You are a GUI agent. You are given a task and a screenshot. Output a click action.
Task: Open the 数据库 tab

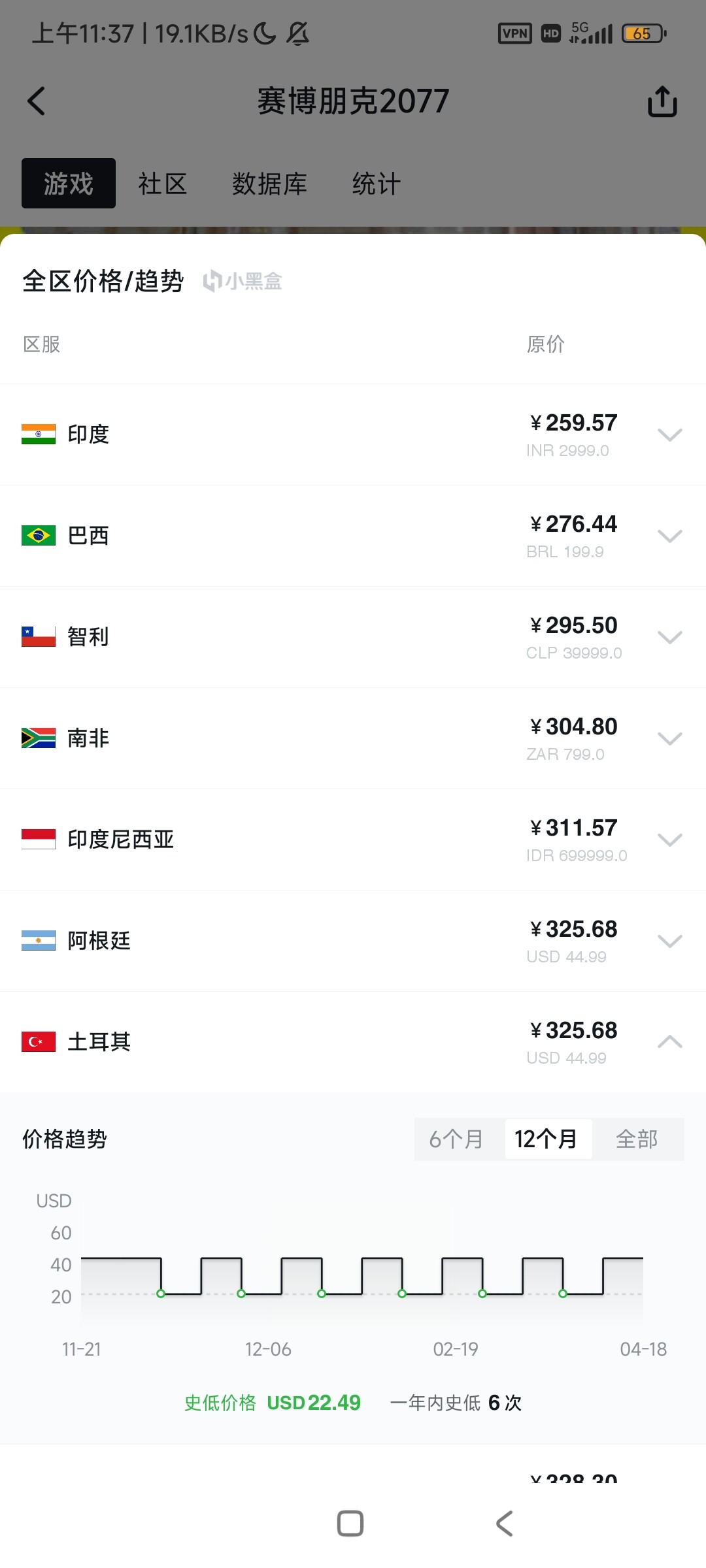pos(269,184)
